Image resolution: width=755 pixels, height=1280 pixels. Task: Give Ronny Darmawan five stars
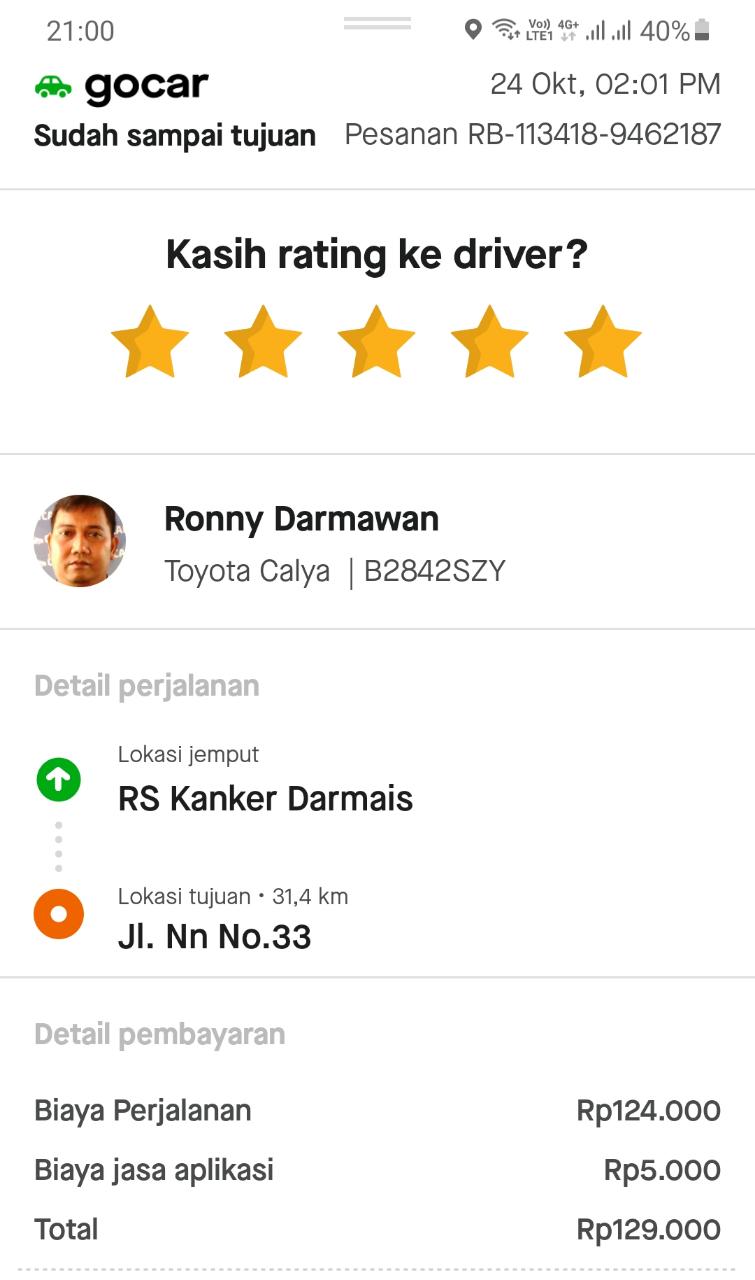pyautogui.click(x=603, y=343)
